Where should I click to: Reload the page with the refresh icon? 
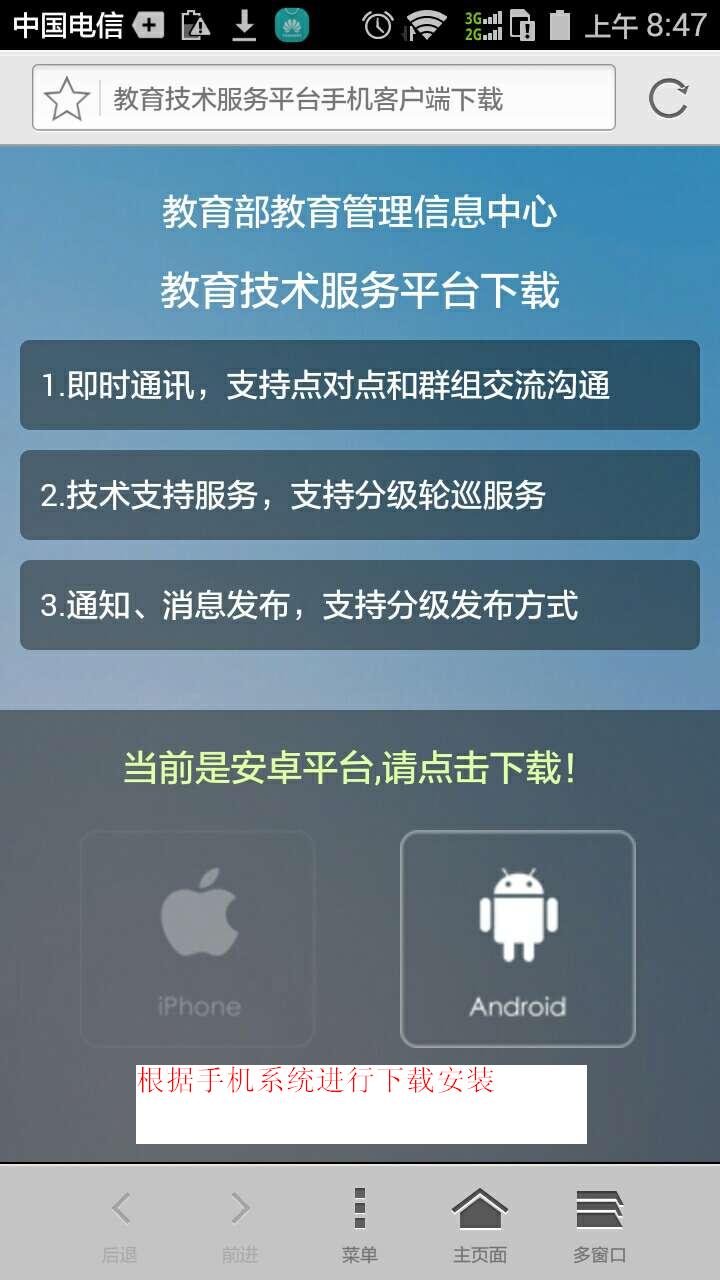pyautogui.click(x=668, y=99)
